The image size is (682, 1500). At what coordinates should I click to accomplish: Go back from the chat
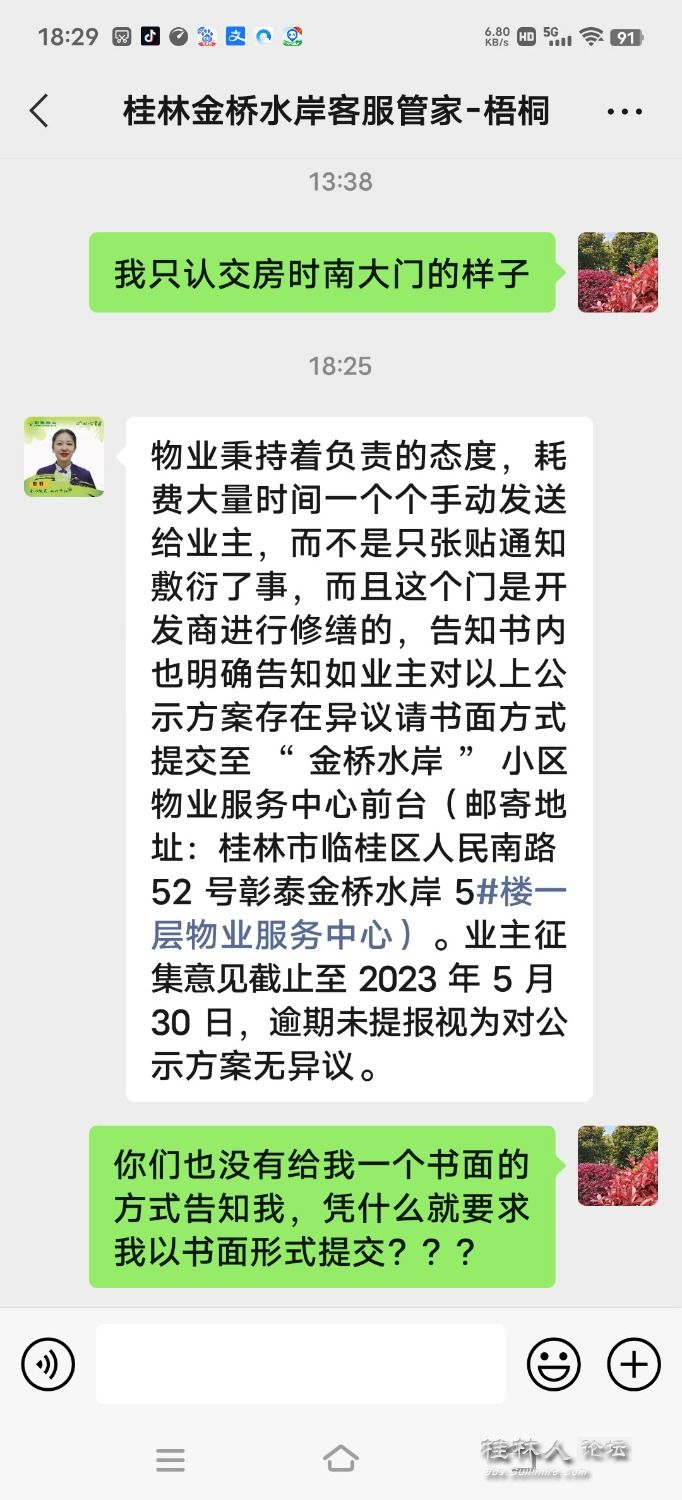click(39, 111)
